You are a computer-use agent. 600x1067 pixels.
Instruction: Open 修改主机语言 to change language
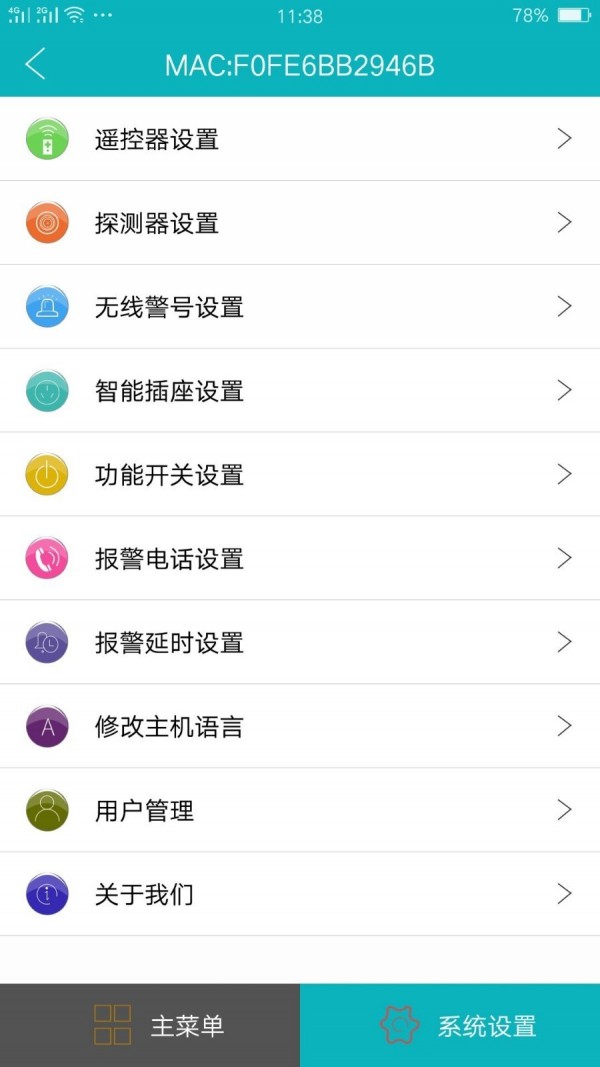click(x=300, y=727)
